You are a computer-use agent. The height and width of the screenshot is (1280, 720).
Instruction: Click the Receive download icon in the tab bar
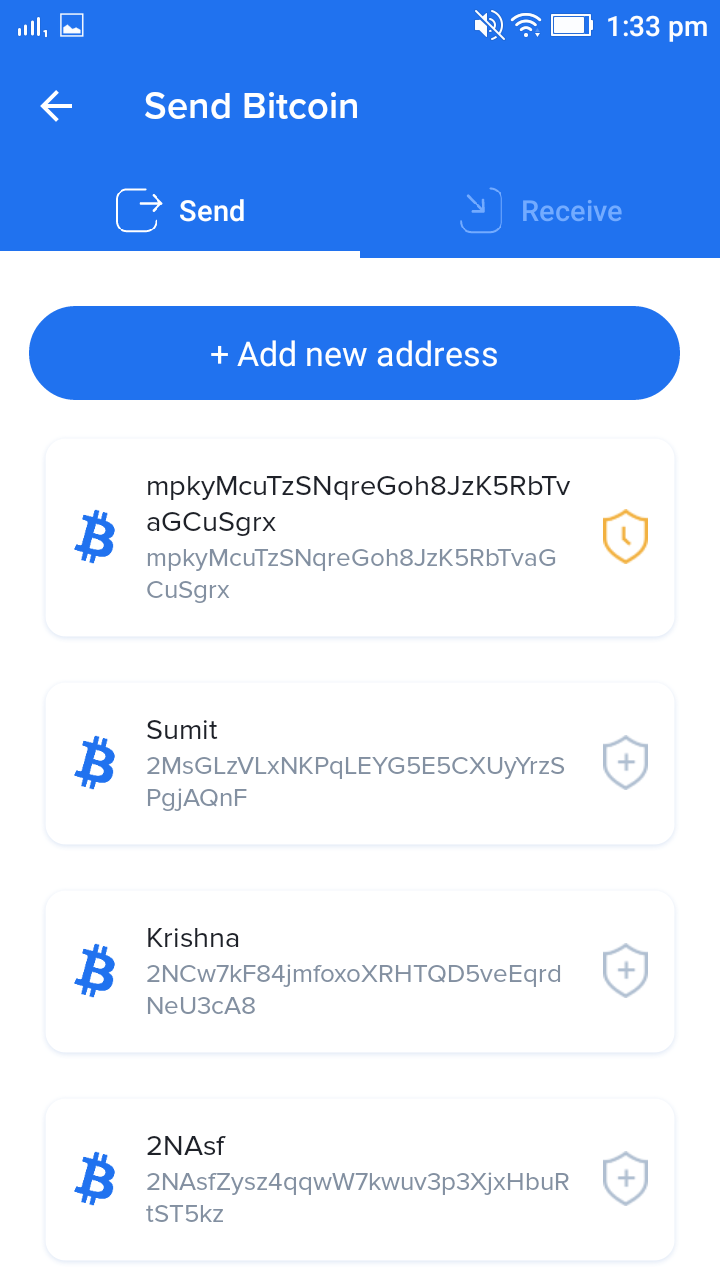480,210
